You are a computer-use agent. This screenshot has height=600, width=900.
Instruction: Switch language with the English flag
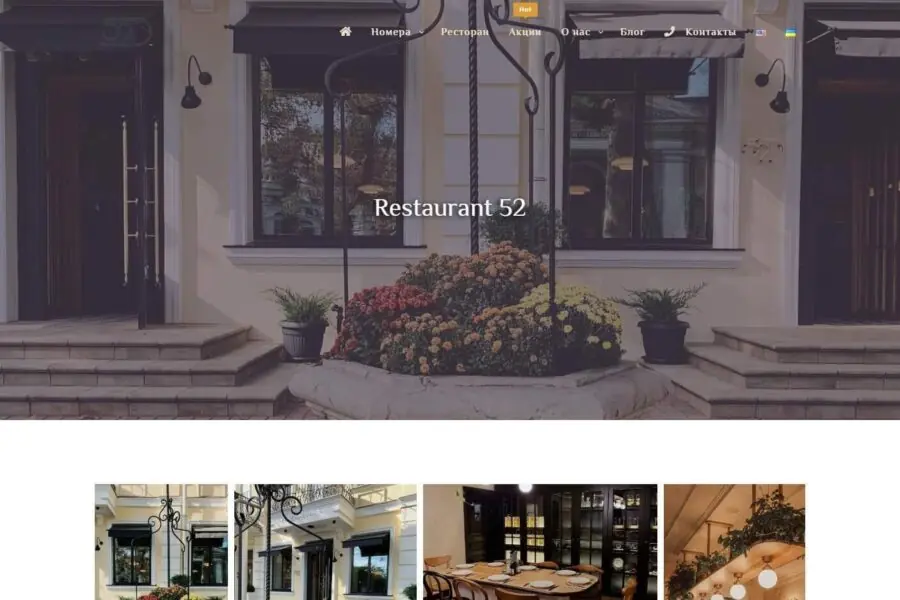click(761, 33)
